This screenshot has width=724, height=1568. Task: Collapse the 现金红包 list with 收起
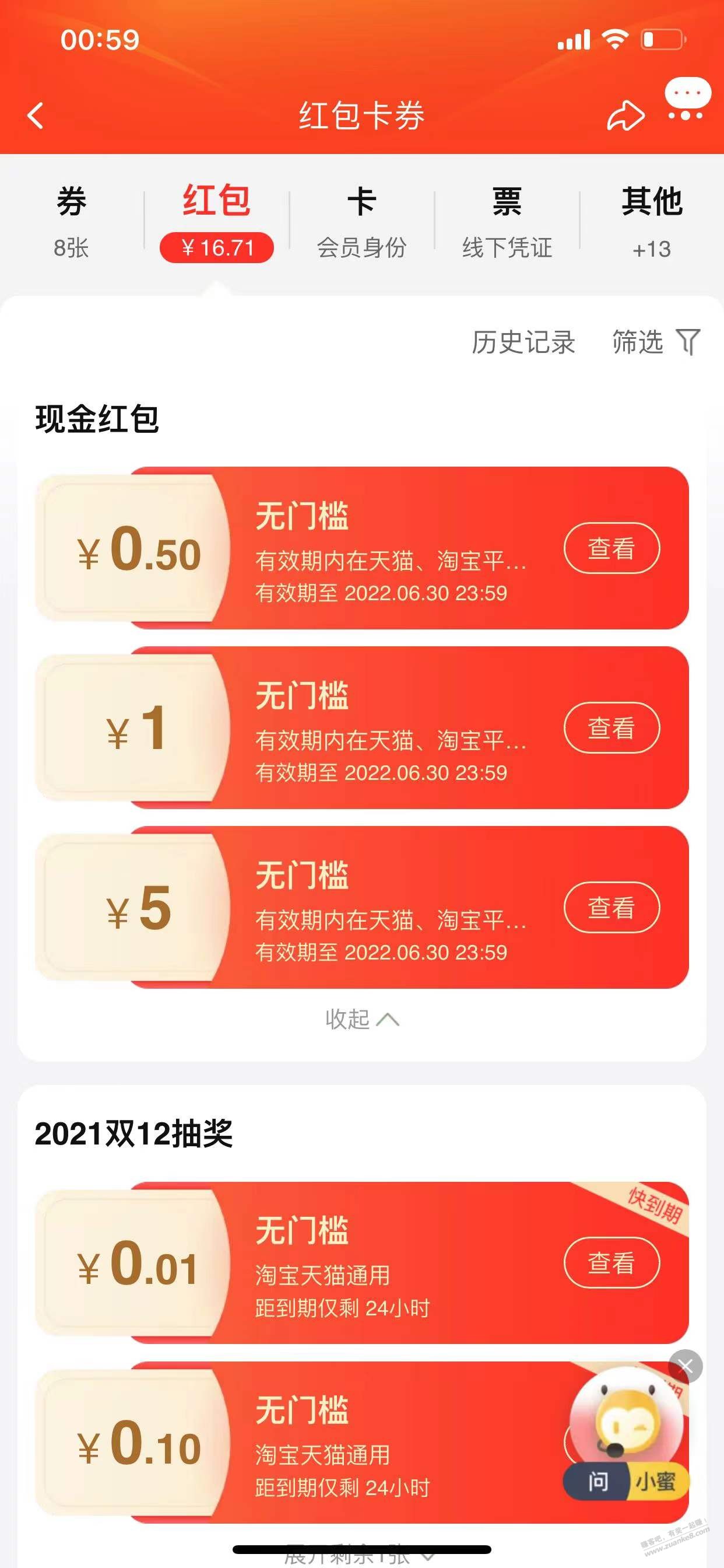[361, 1020]
